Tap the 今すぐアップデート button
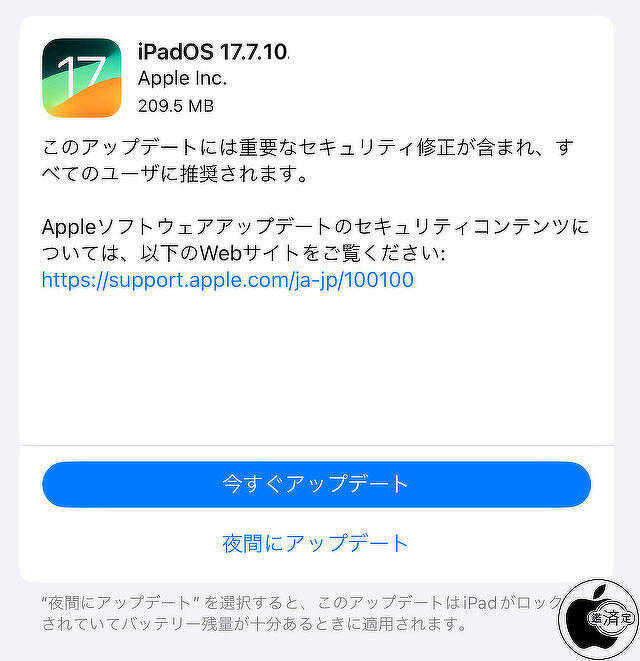Screen dimensions: 640x661 click(x=316, y=484)
